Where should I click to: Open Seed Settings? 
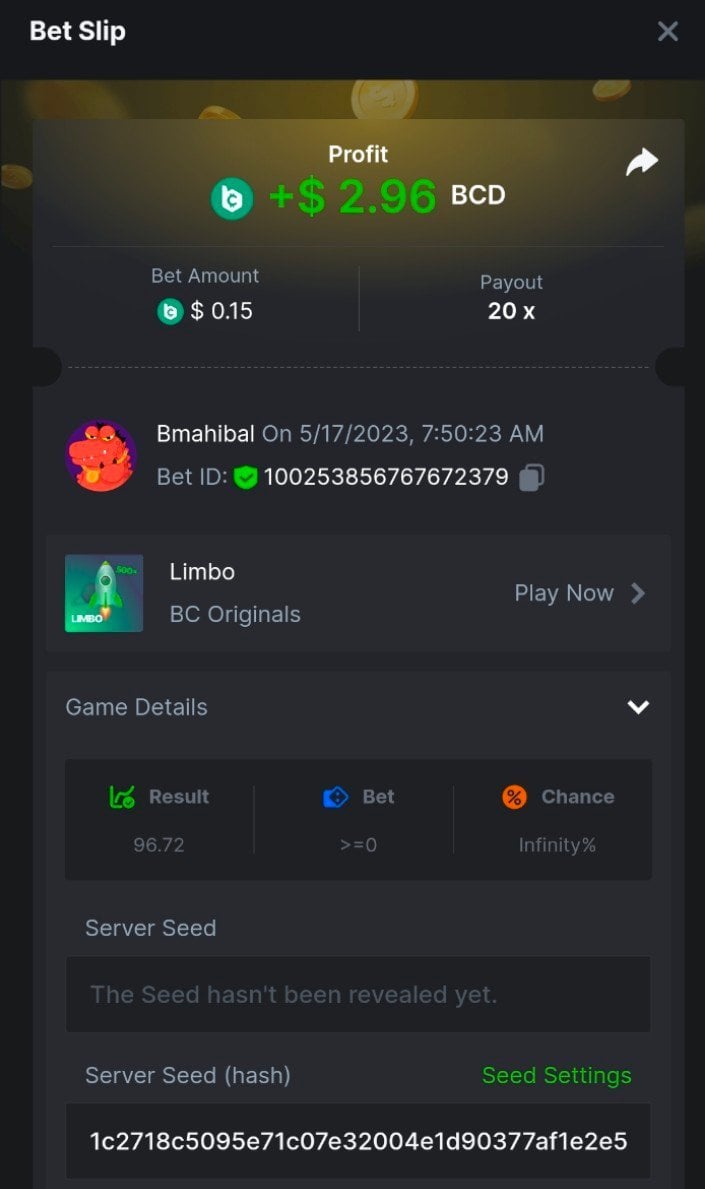[556, 1075]
